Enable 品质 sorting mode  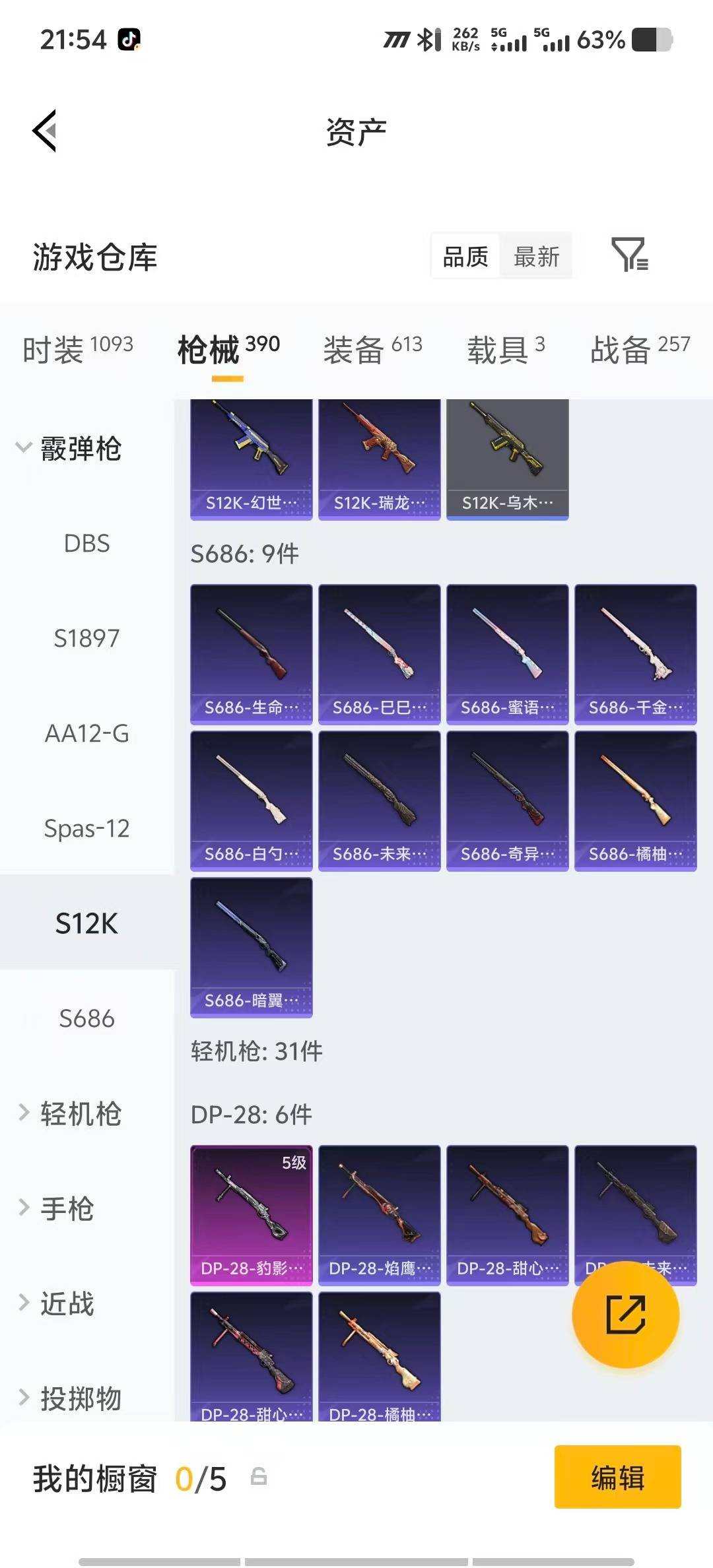464,257
